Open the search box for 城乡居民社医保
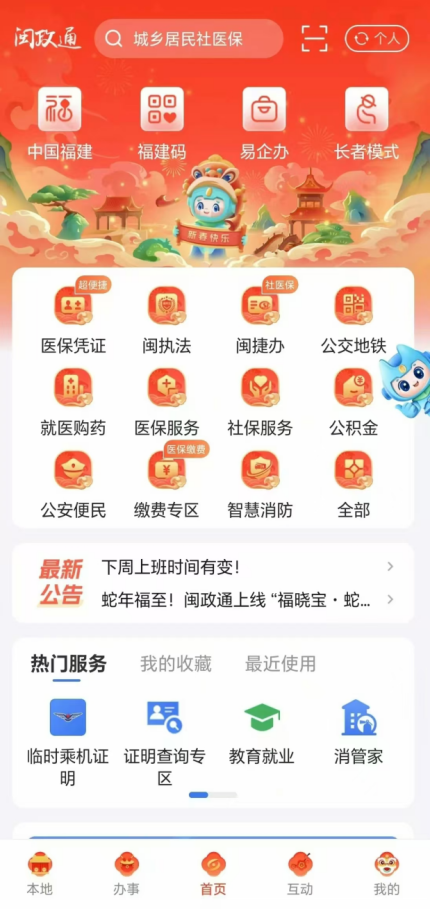The height and width of the screenshot is (909, 430). [x=189, y=39]
